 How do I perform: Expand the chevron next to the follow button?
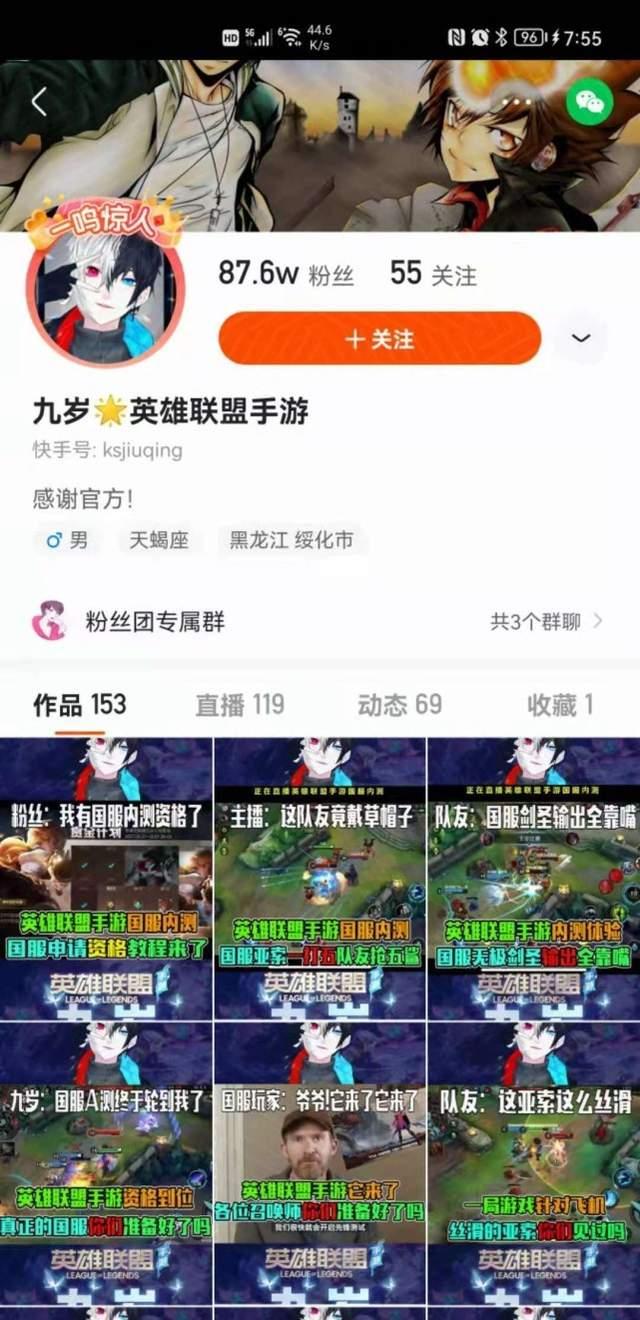tap(581, 339)
